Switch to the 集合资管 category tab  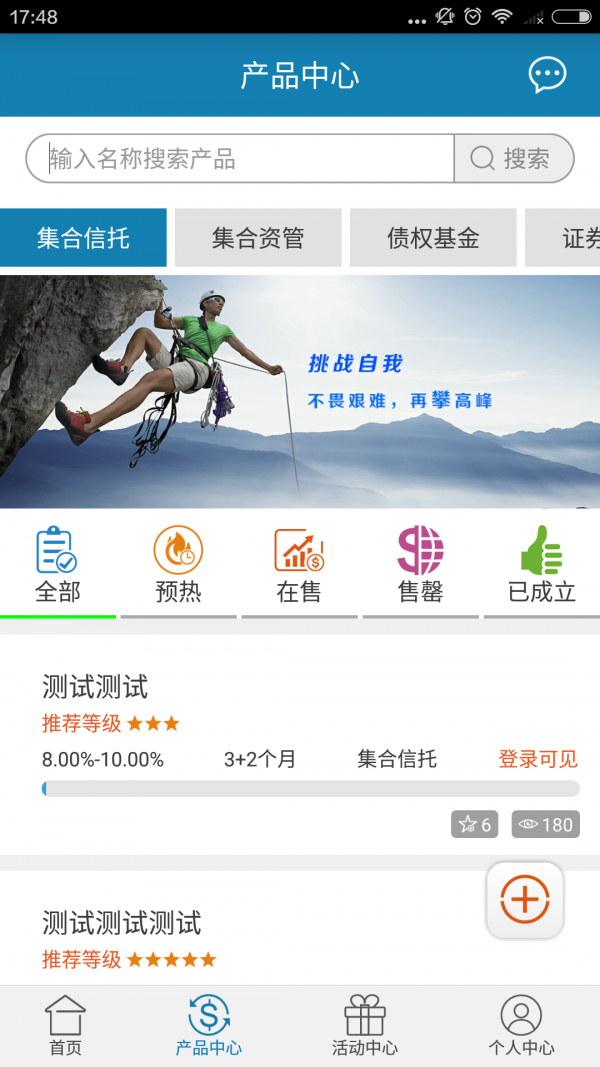click(x=258, y=238)
